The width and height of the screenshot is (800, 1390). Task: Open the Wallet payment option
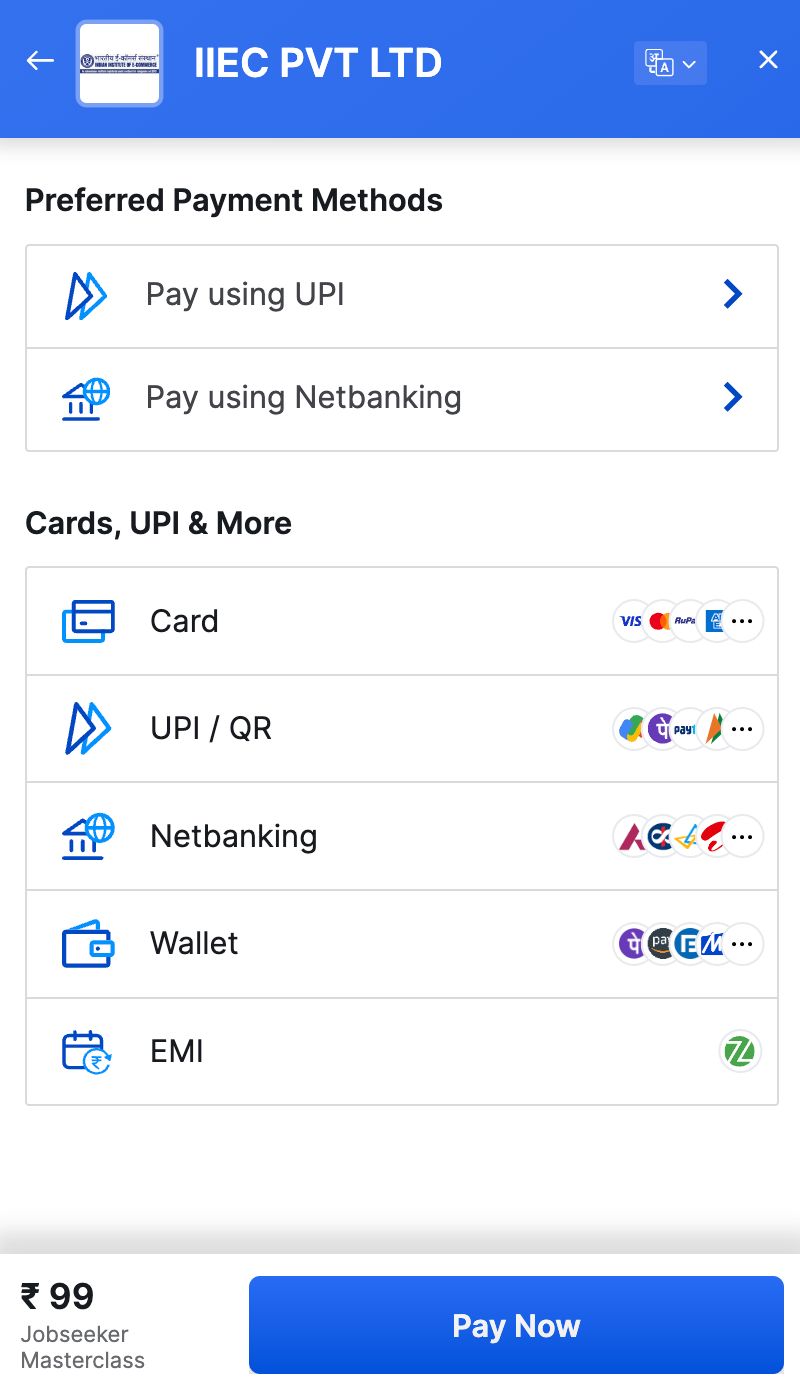coord(402,944)
